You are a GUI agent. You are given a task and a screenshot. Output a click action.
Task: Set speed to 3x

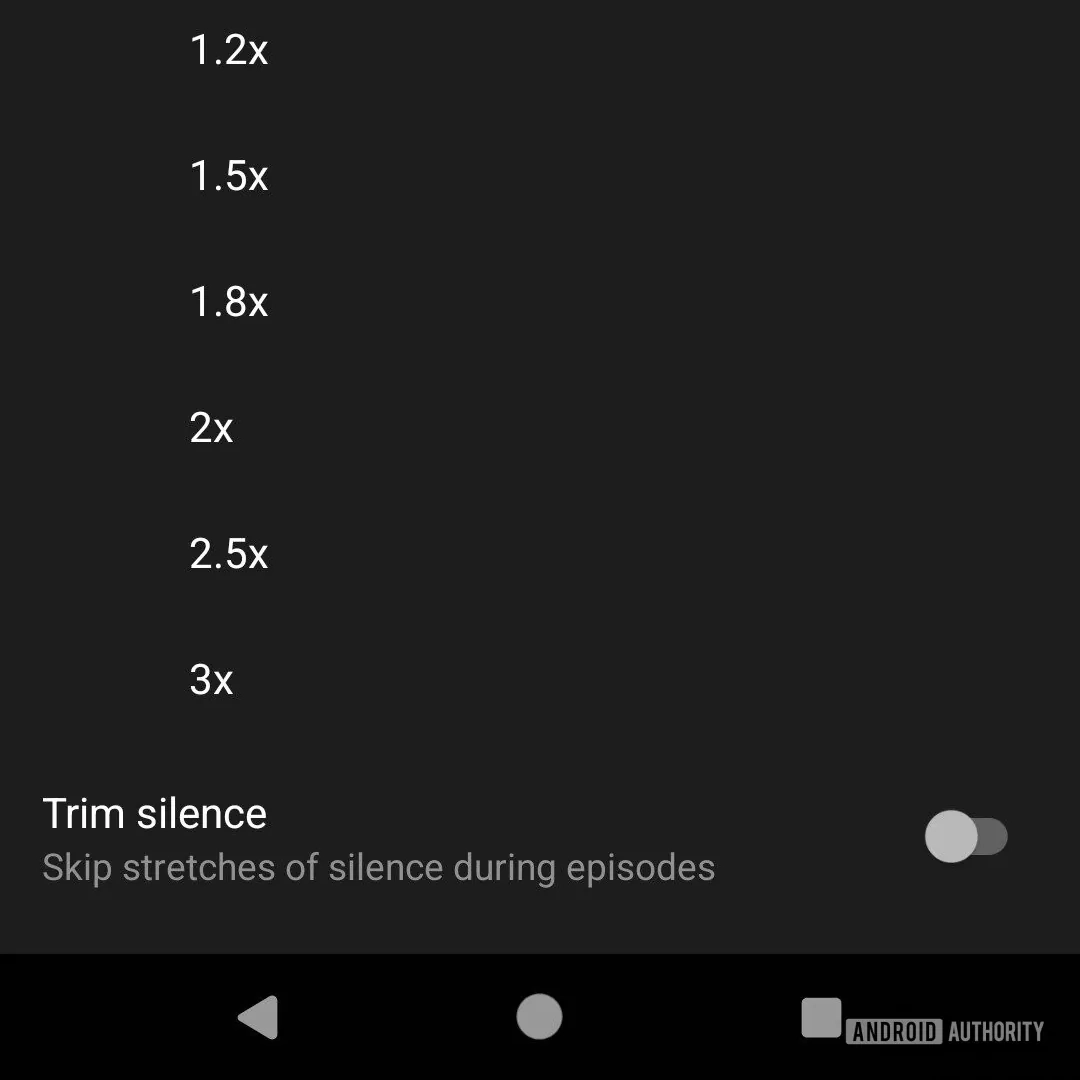tap(211, 680)
